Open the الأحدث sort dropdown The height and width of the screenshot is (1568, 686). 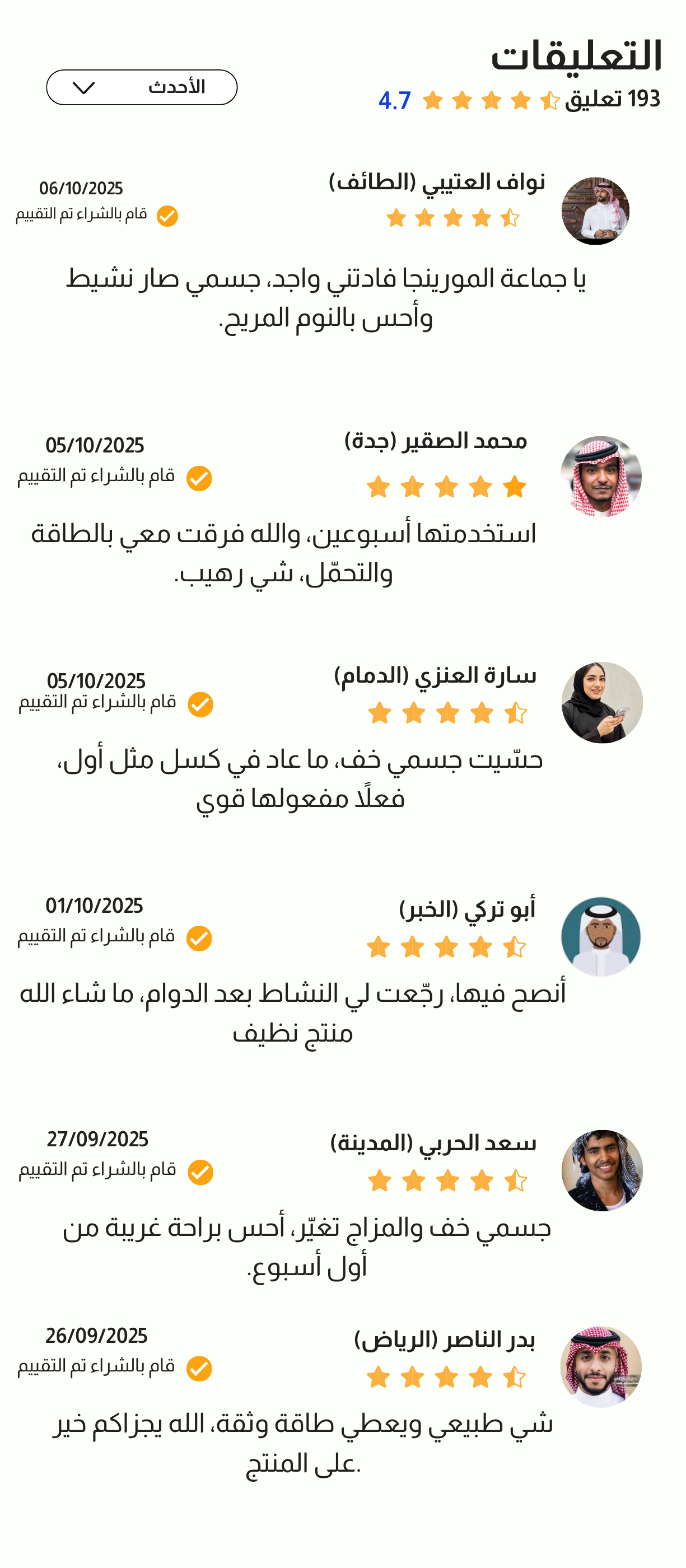click(142, 87)
